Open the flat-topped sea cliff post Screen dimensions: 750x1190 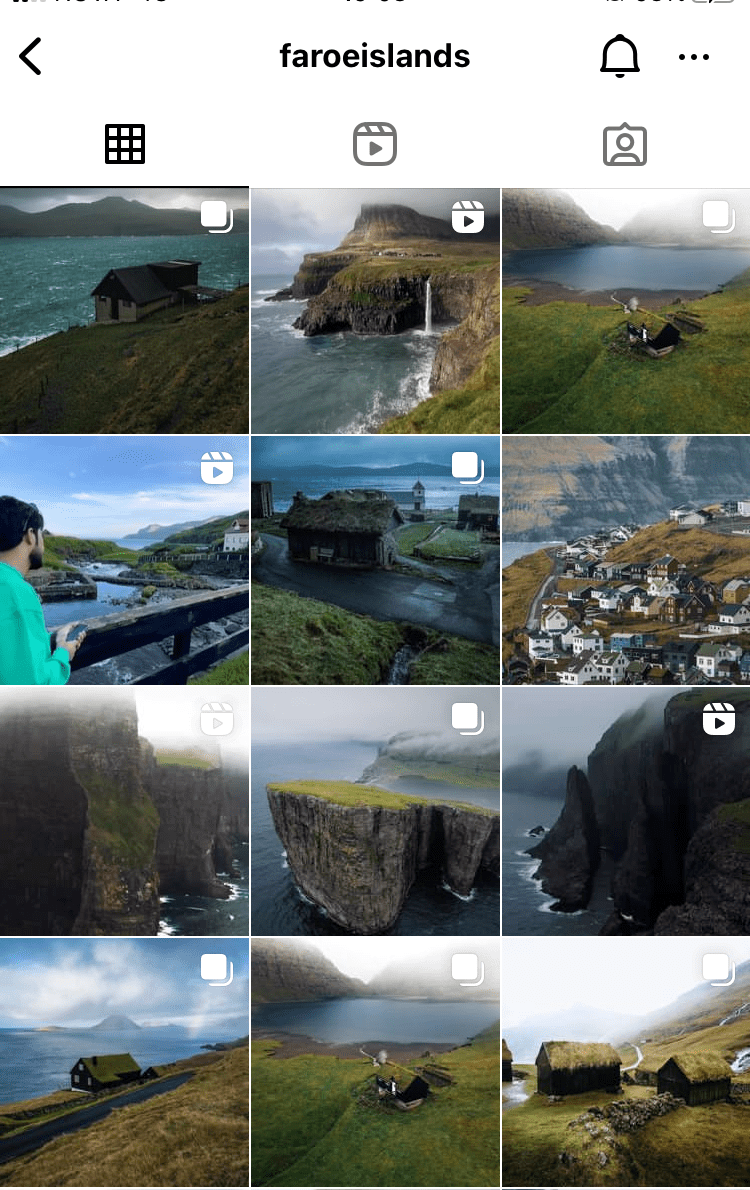(x=375, y=811)
